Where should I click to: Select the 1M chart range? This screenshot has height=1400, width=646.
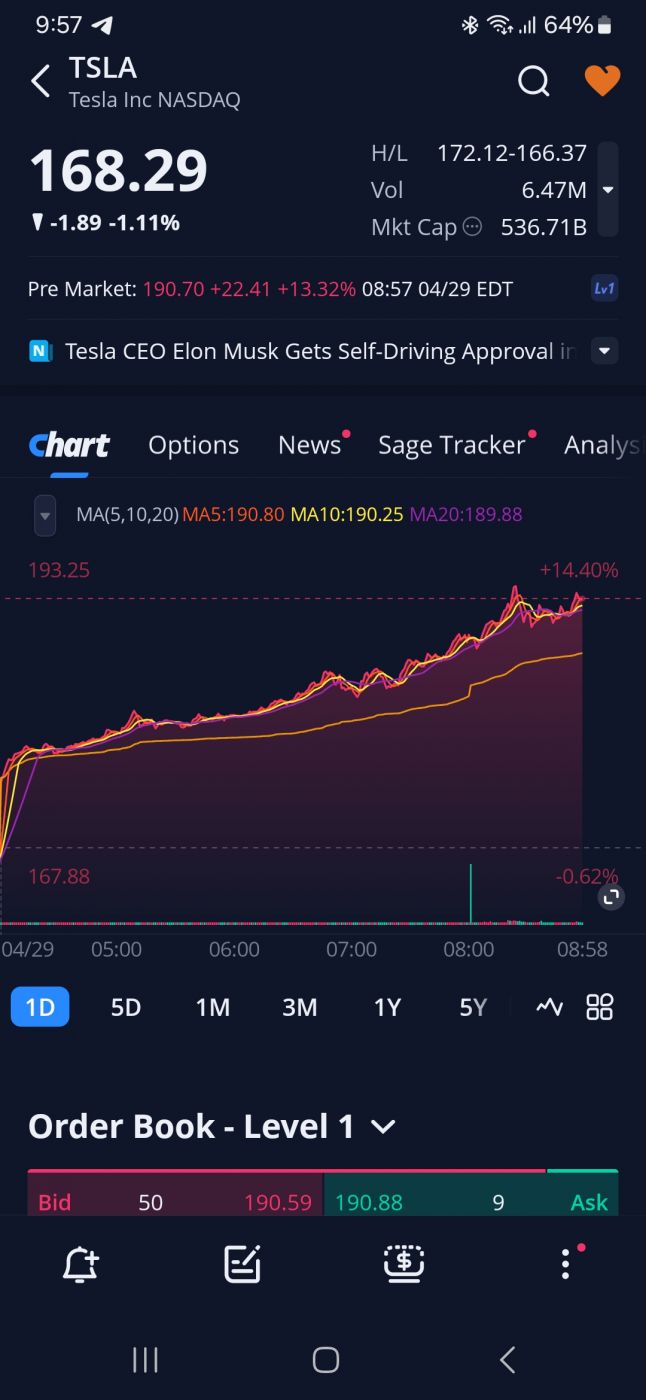213,1007
